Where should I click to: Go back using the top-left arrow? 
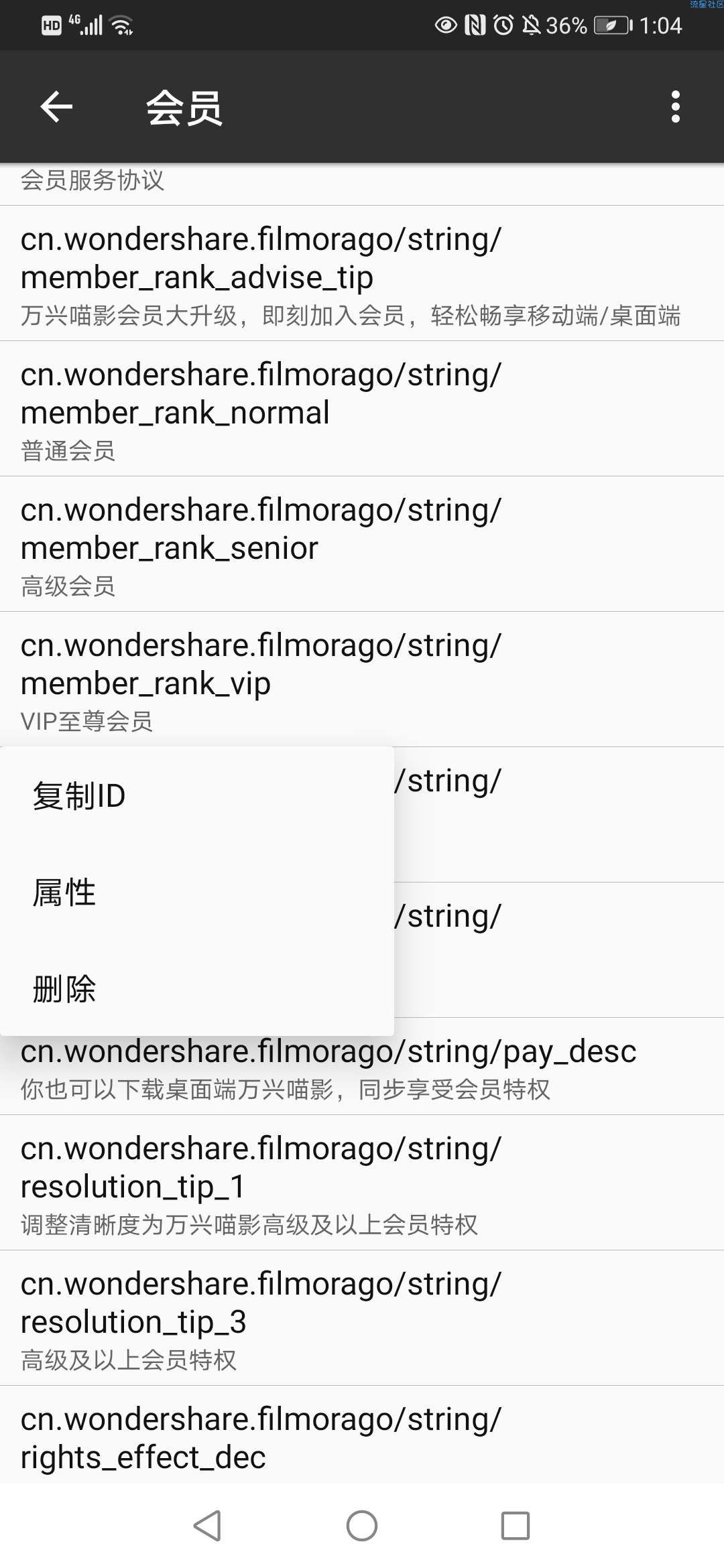[56, 107]
